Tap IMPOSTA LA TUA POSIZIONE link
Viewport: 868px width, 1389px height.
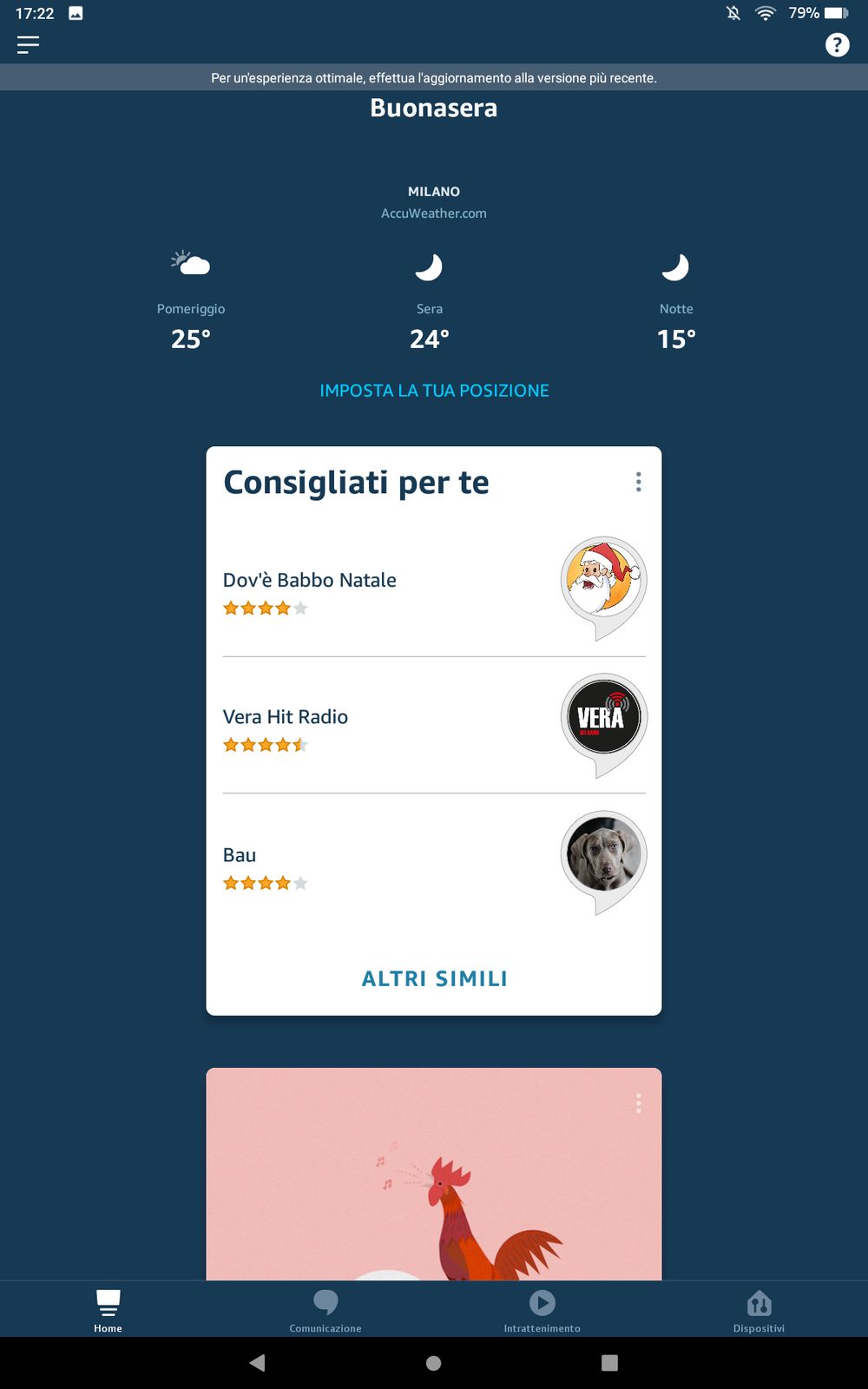tap(434, 391)
